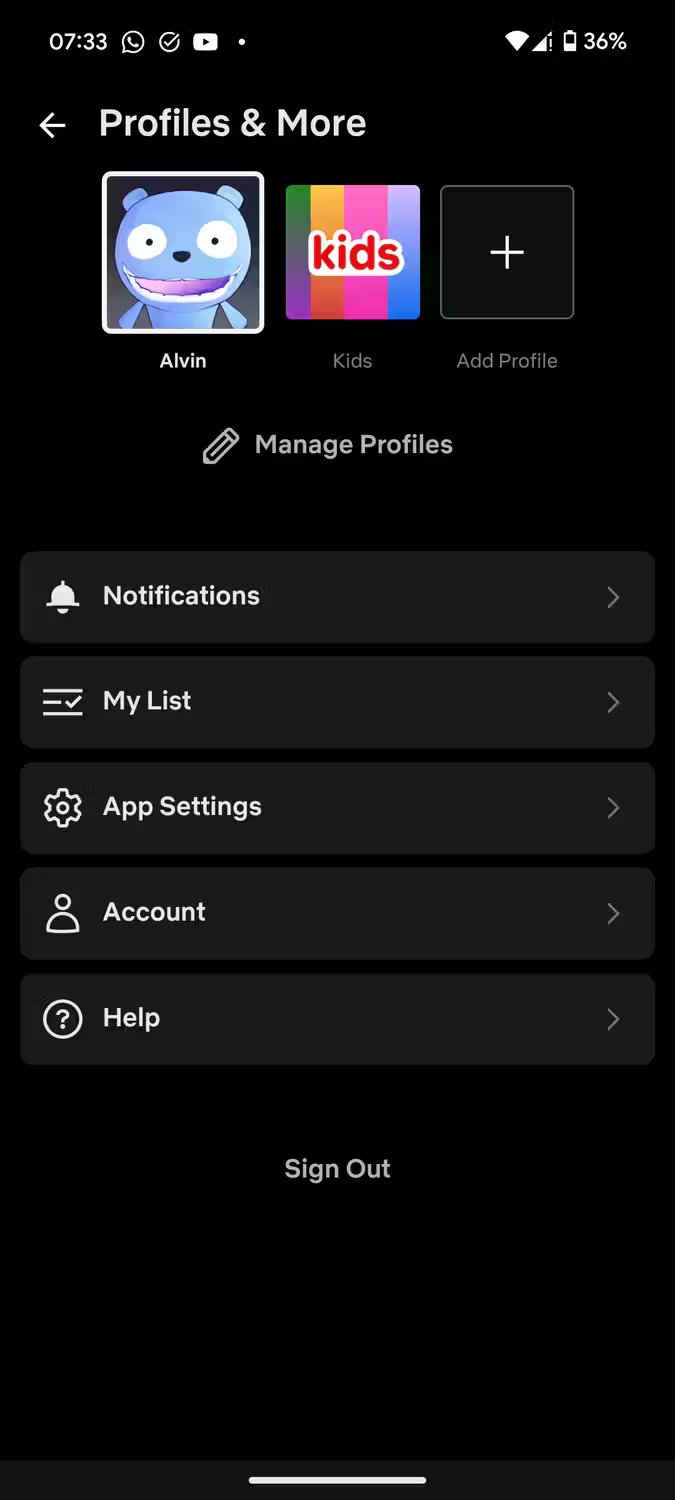Open App Settings
Screen dimensions: 675x1500
(x=337, y=808)
